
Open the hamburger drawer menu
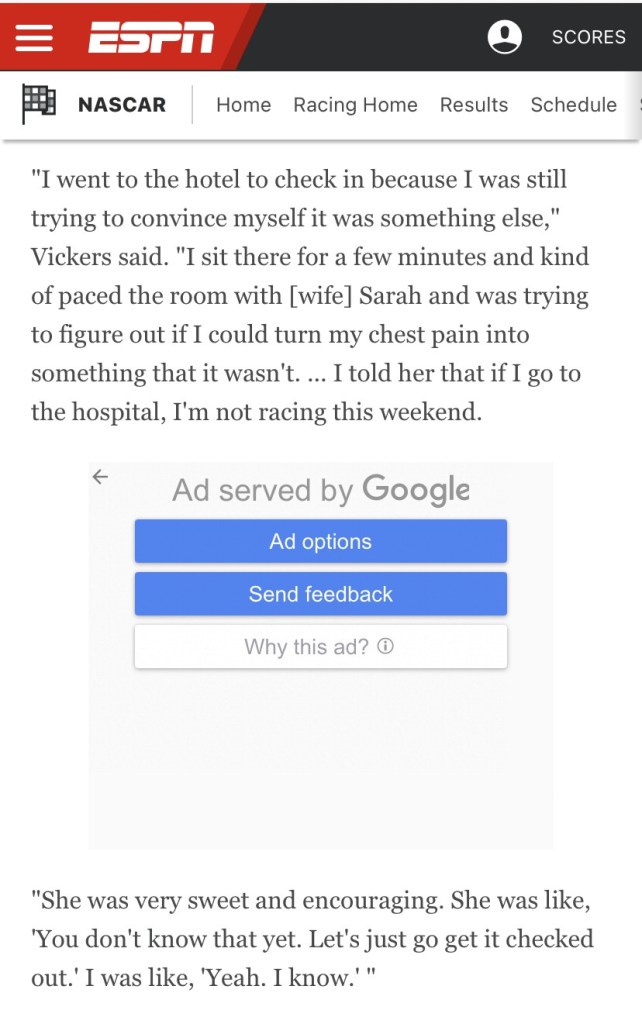tap(34, 38)
